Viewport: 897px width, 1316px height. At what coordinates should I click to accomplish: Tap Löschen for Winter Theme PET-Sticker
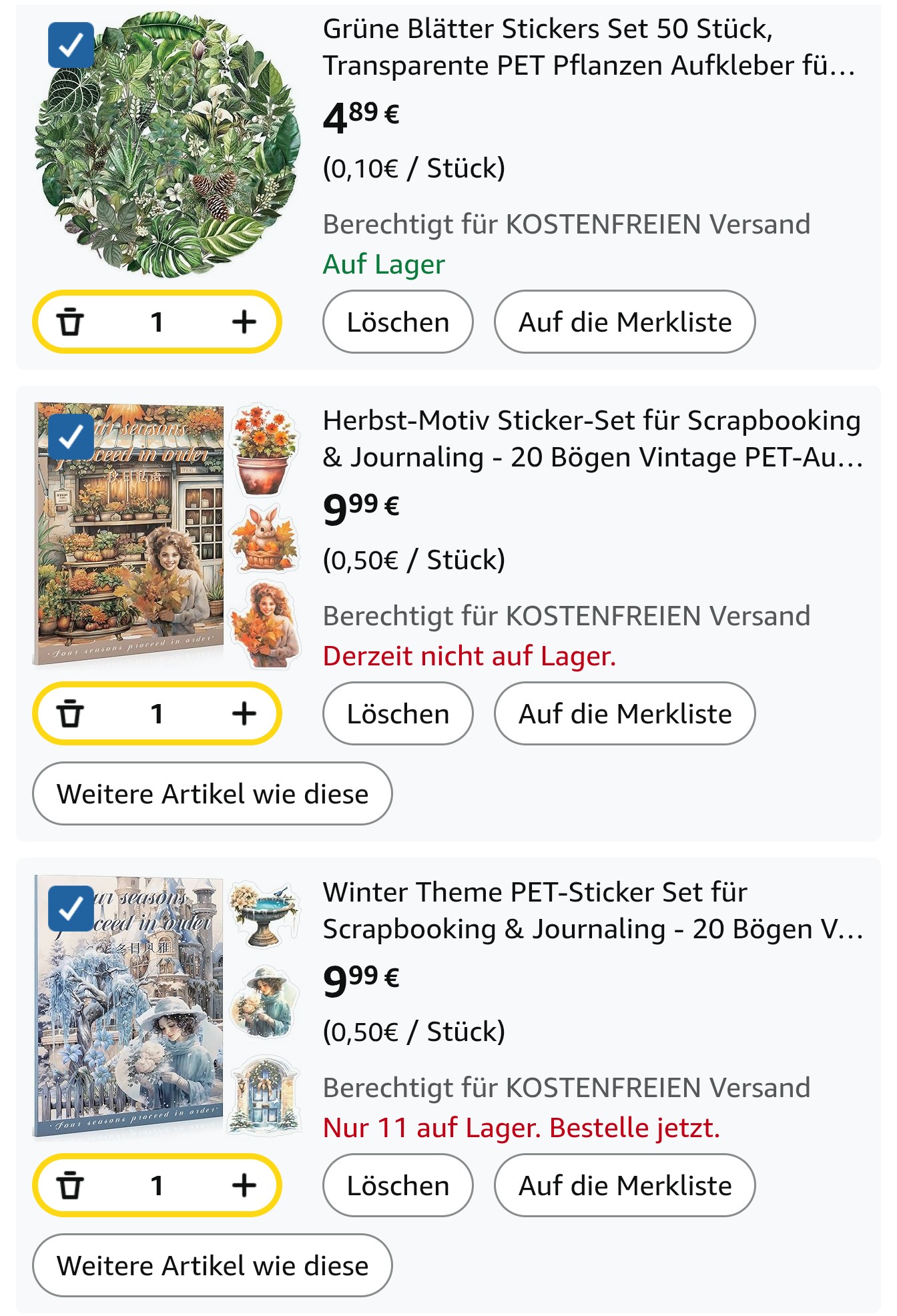pyautogui.click(x=398, y=1185)
